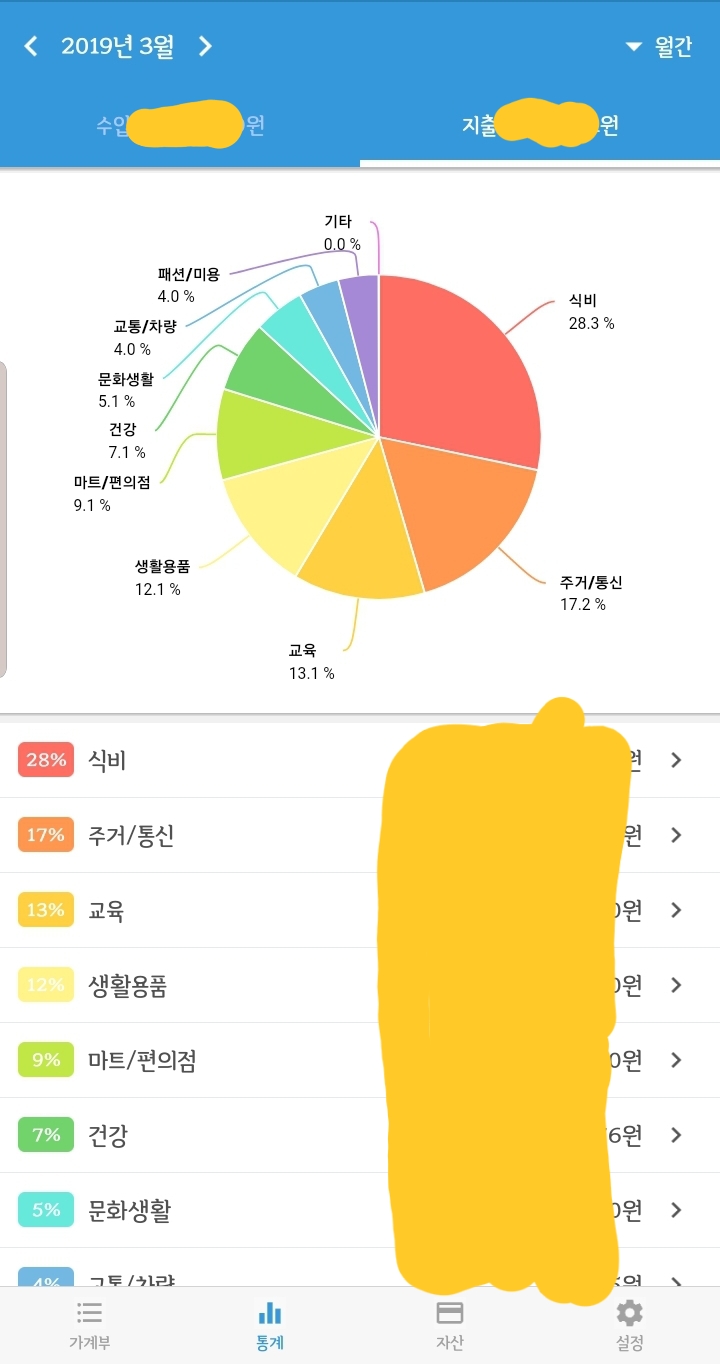Go to the next month
720x1364 pixels.
pos(205,46)
